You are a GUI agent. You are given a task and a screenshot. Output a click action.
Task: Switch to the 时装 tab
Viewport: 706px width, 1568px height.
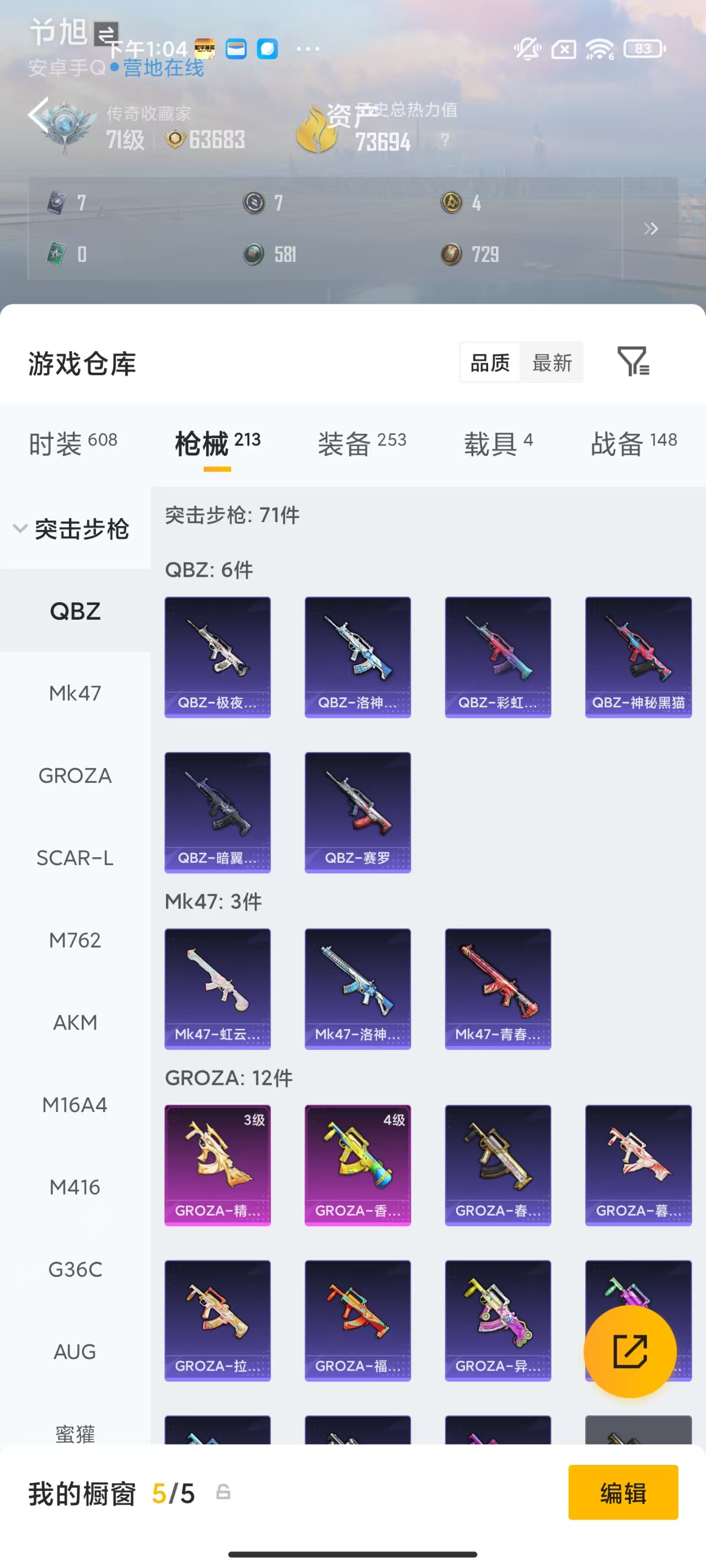coord(73,443)
